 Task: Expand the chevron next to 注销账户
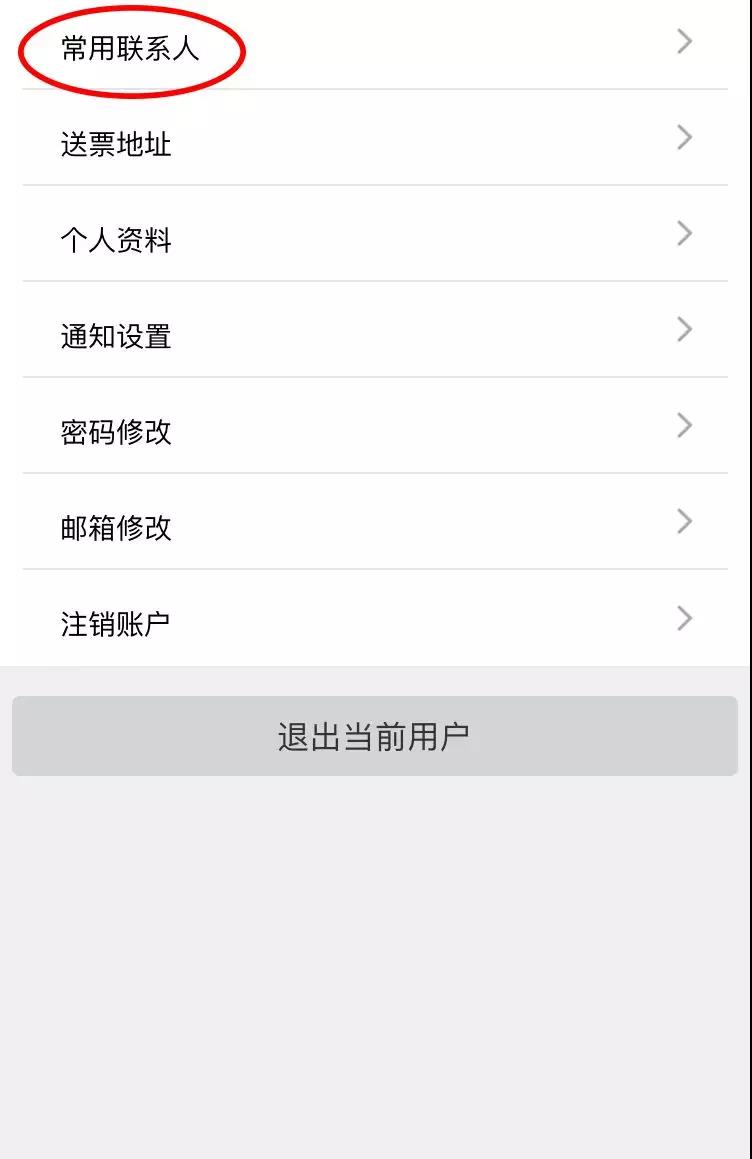(x=685, y=617)
